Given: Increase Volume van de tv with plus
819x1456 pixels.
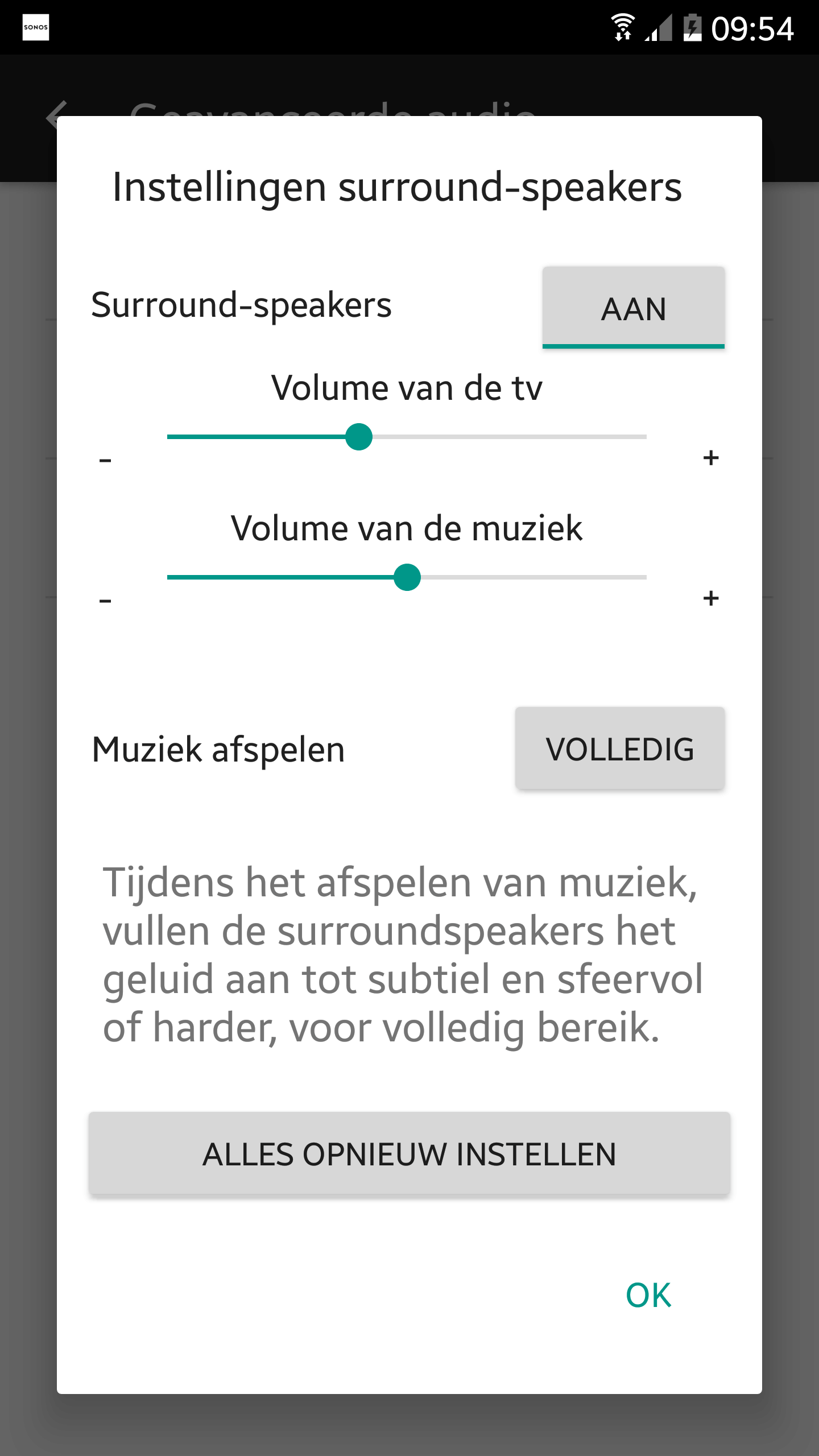Looking at the screenshot, I should tap(711, 458).
